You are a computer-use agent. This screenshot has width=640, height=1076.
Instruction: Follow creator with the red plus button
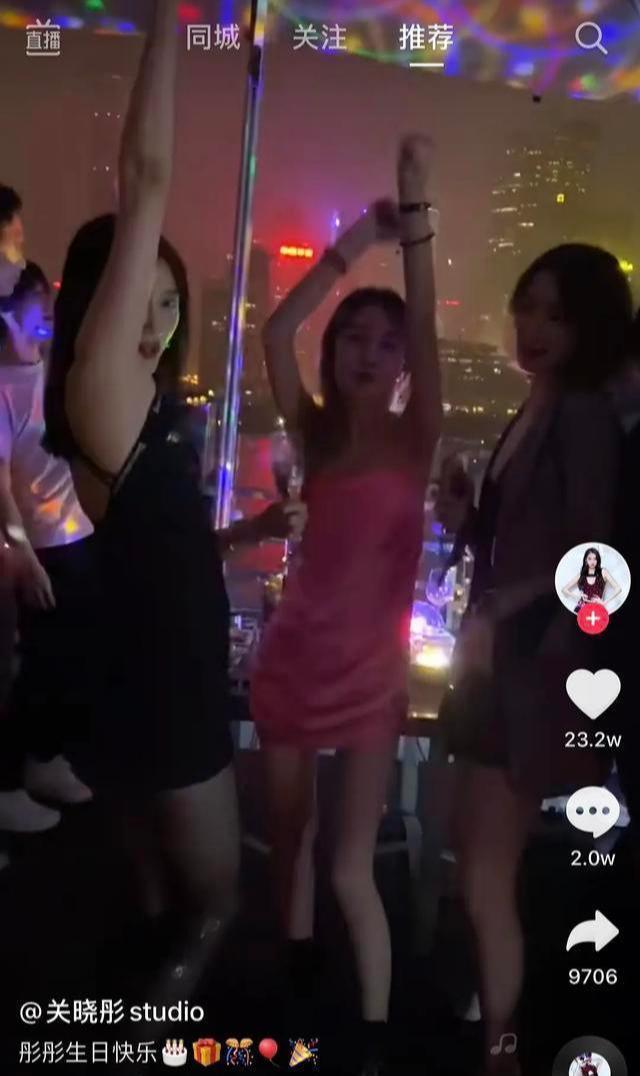[592, 618]
